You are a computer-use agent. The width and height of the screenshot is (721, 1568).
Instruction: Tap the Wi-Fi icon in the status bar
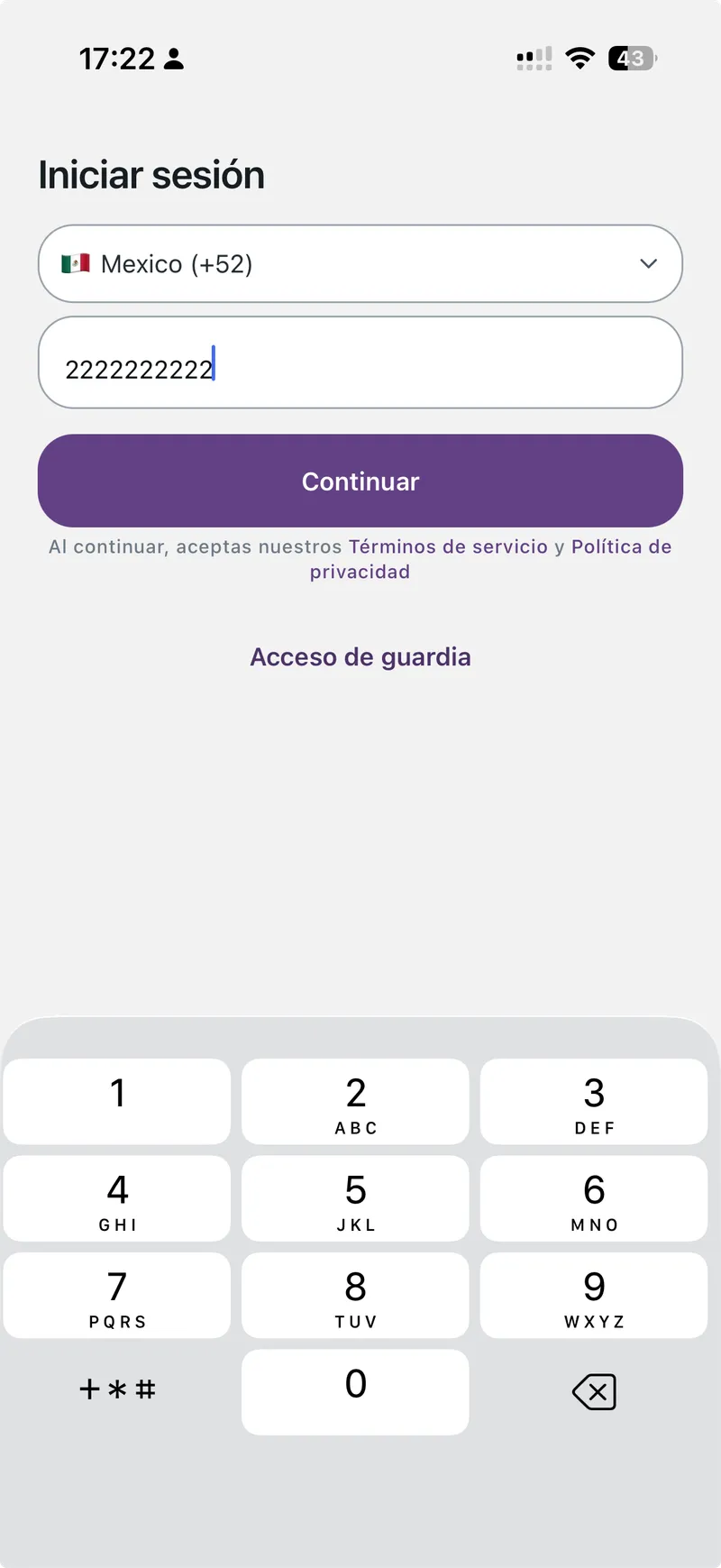point(580,58)
